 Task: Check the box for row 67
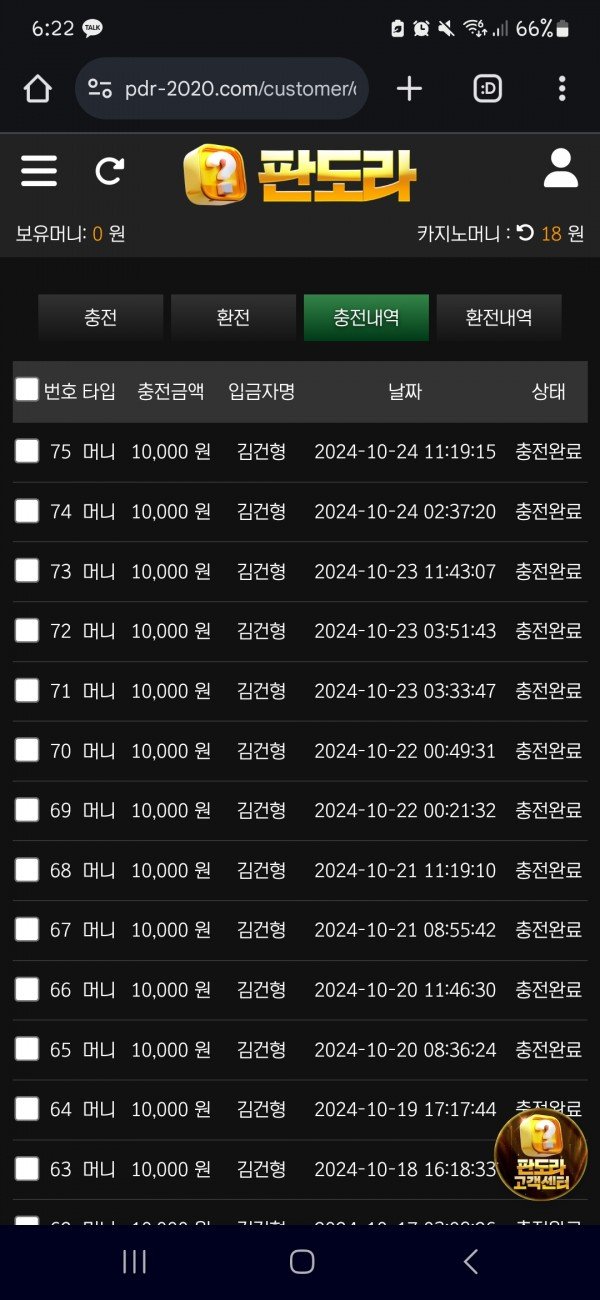(x=27, y=929)
